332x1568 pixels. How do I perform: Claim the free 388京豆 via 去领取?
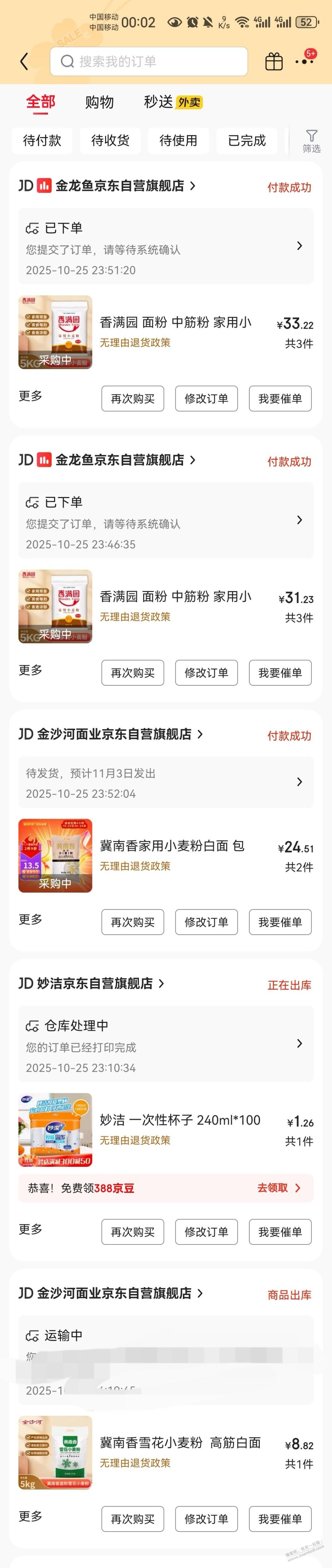(x=278, y=1188)
